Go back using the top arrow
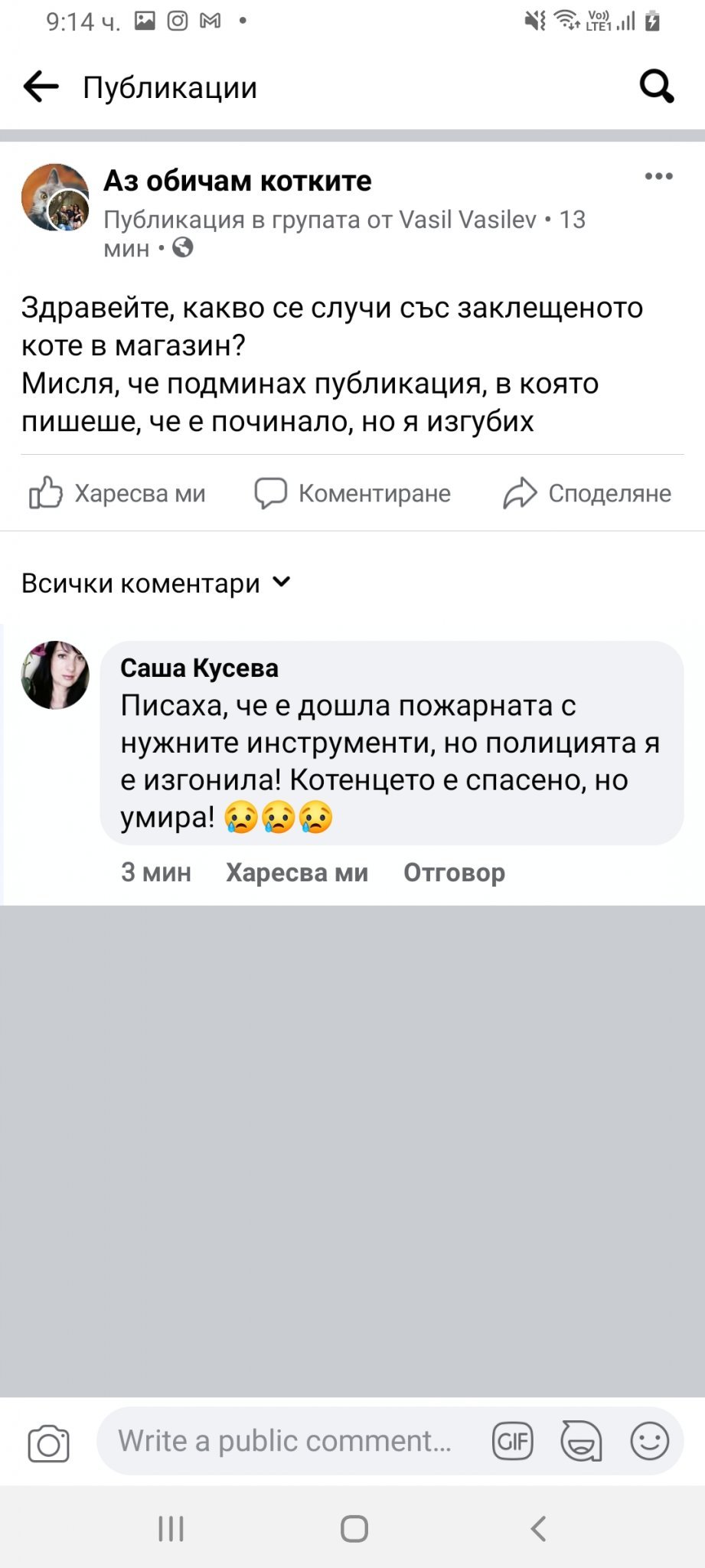705x1568 pixels. (x=41, y=87)
